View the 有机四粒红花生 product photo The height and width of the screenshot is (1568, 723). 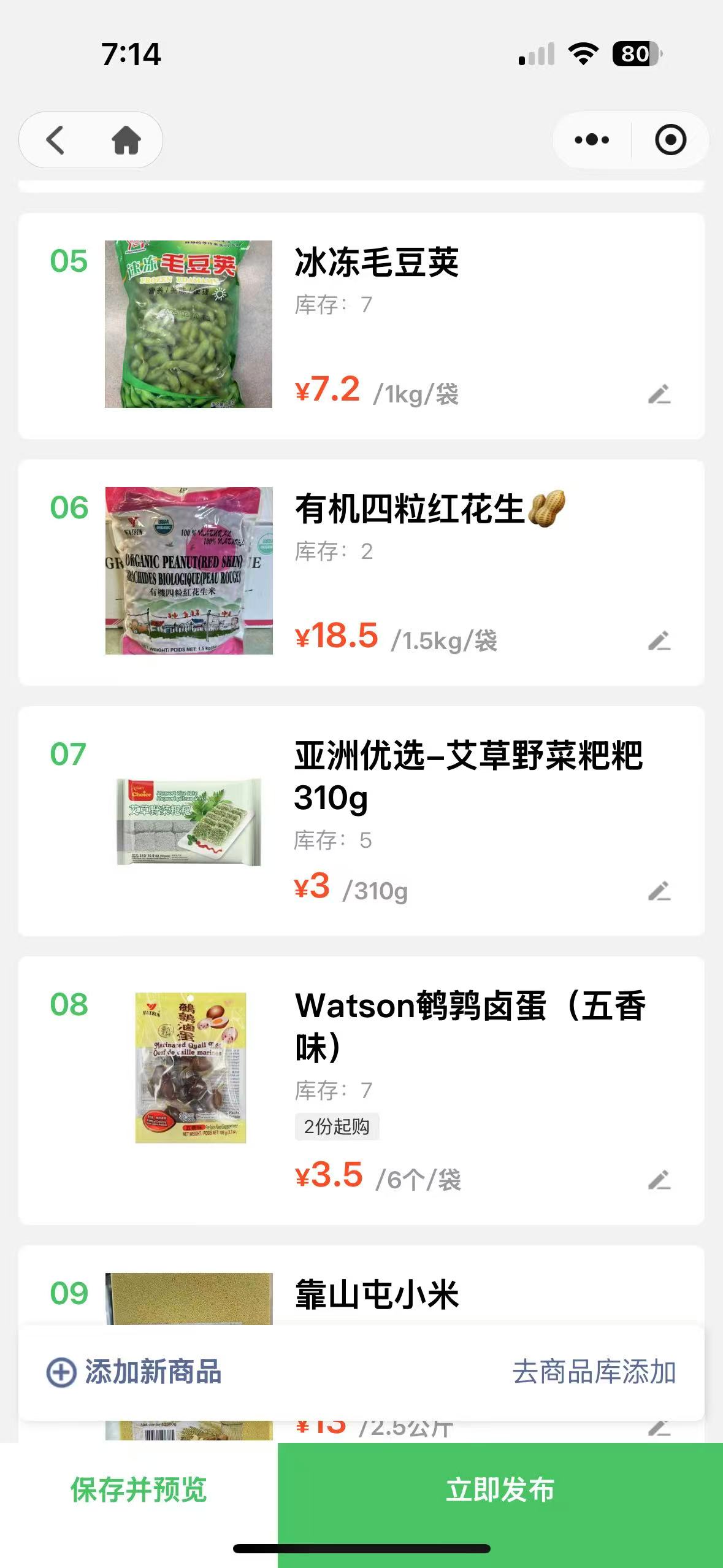pos(189,571)
